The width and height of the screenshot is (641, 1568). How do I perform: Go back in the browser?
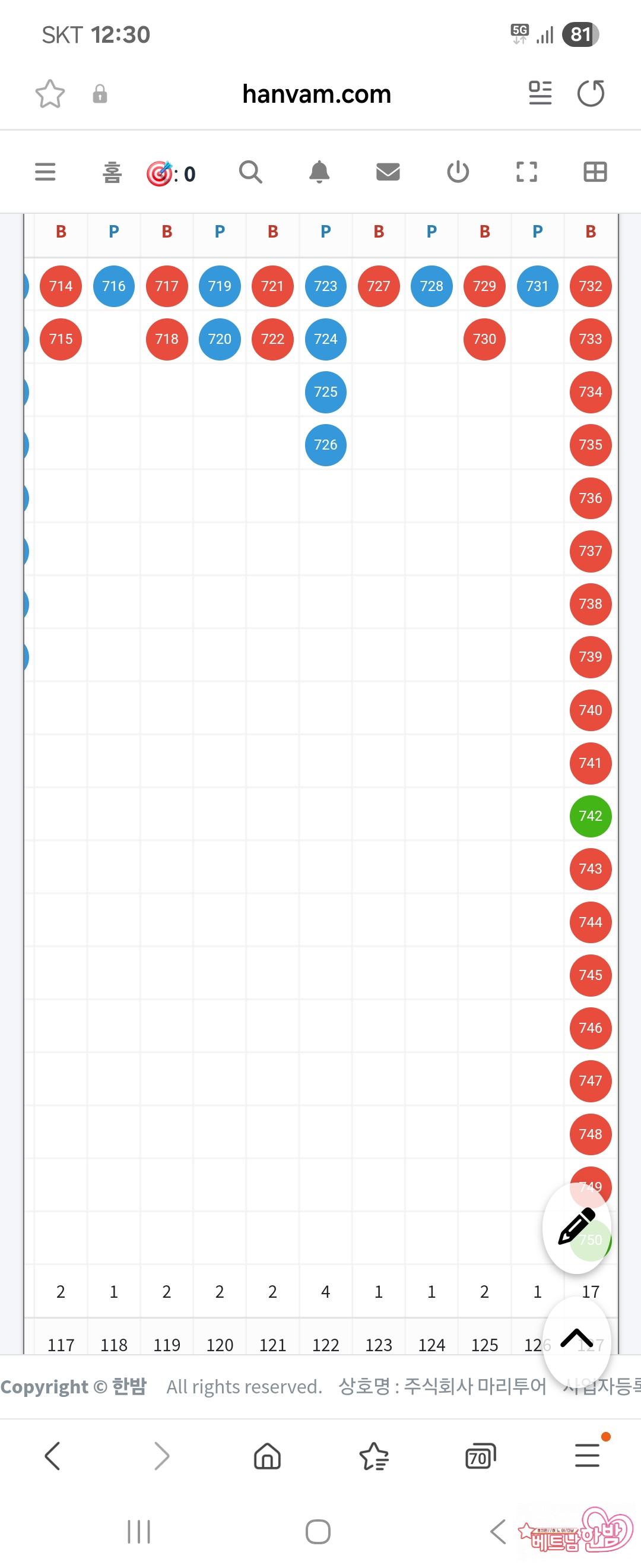coord(53,1456)
